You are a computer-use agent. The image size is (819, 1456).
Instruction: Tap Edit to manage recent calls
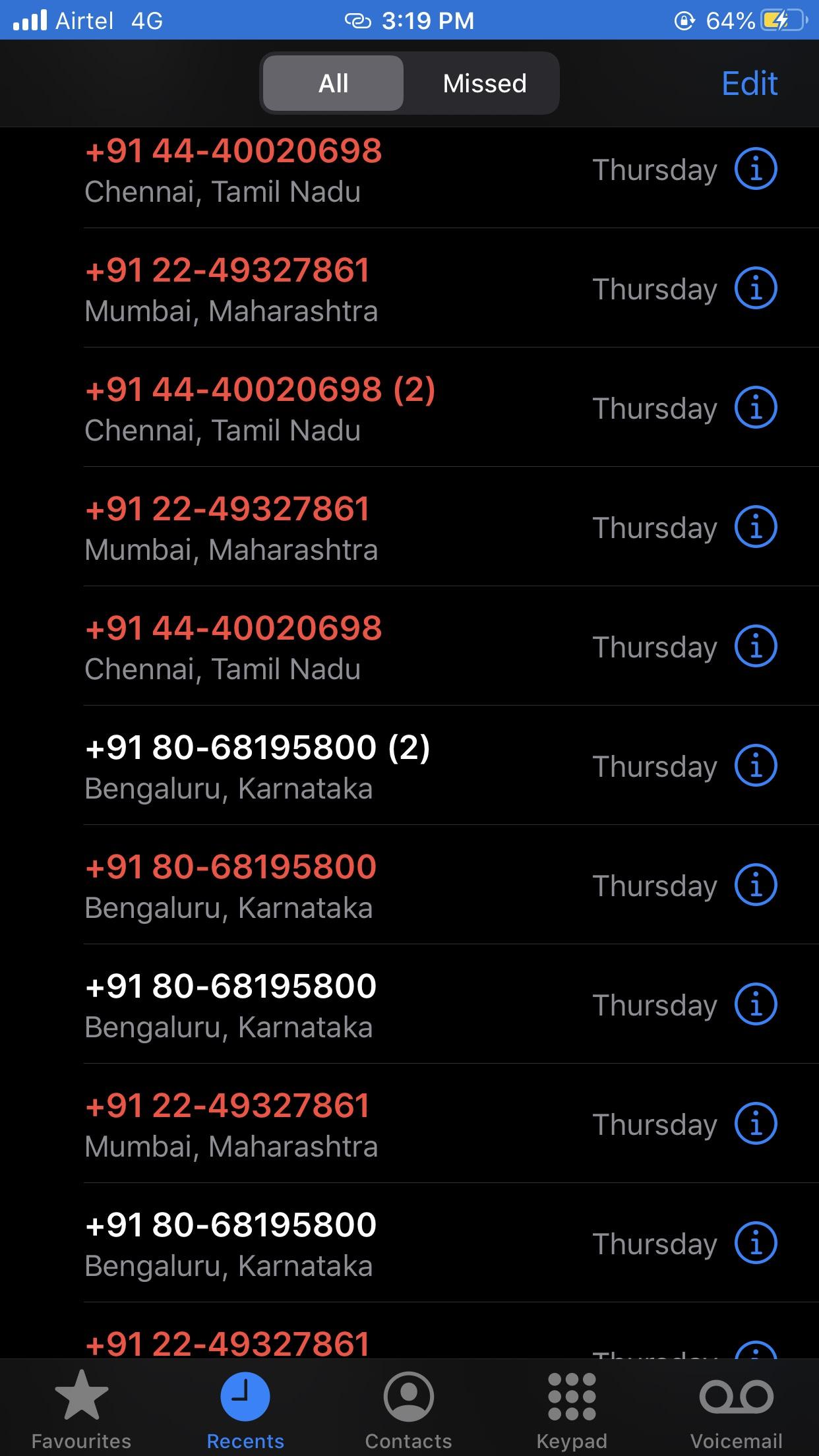point(749,84)
